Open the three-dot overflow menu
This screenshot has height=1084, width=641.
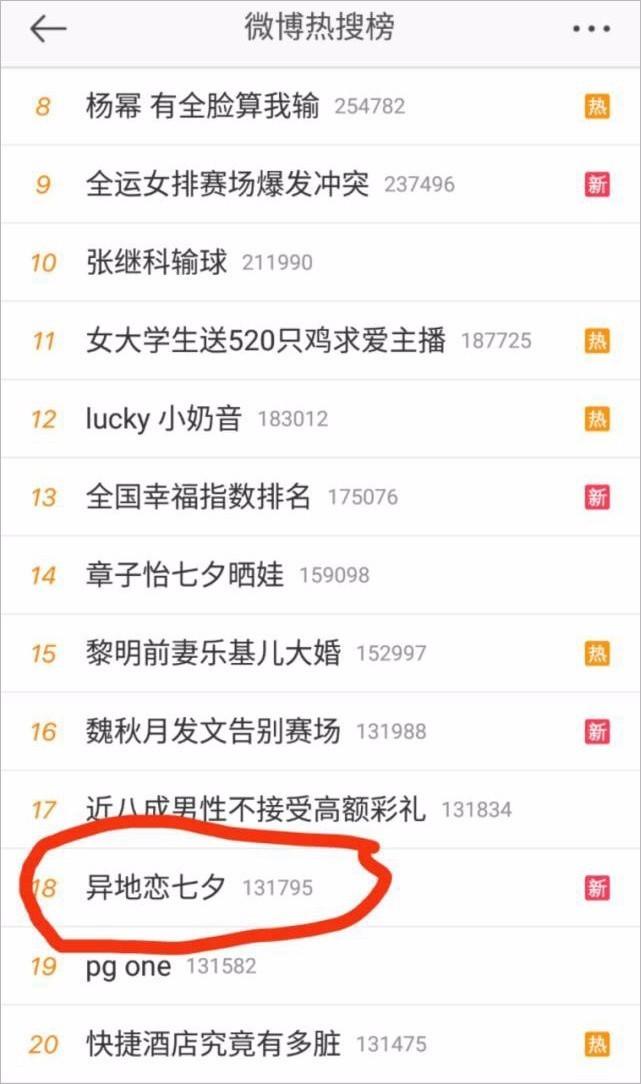590,30
